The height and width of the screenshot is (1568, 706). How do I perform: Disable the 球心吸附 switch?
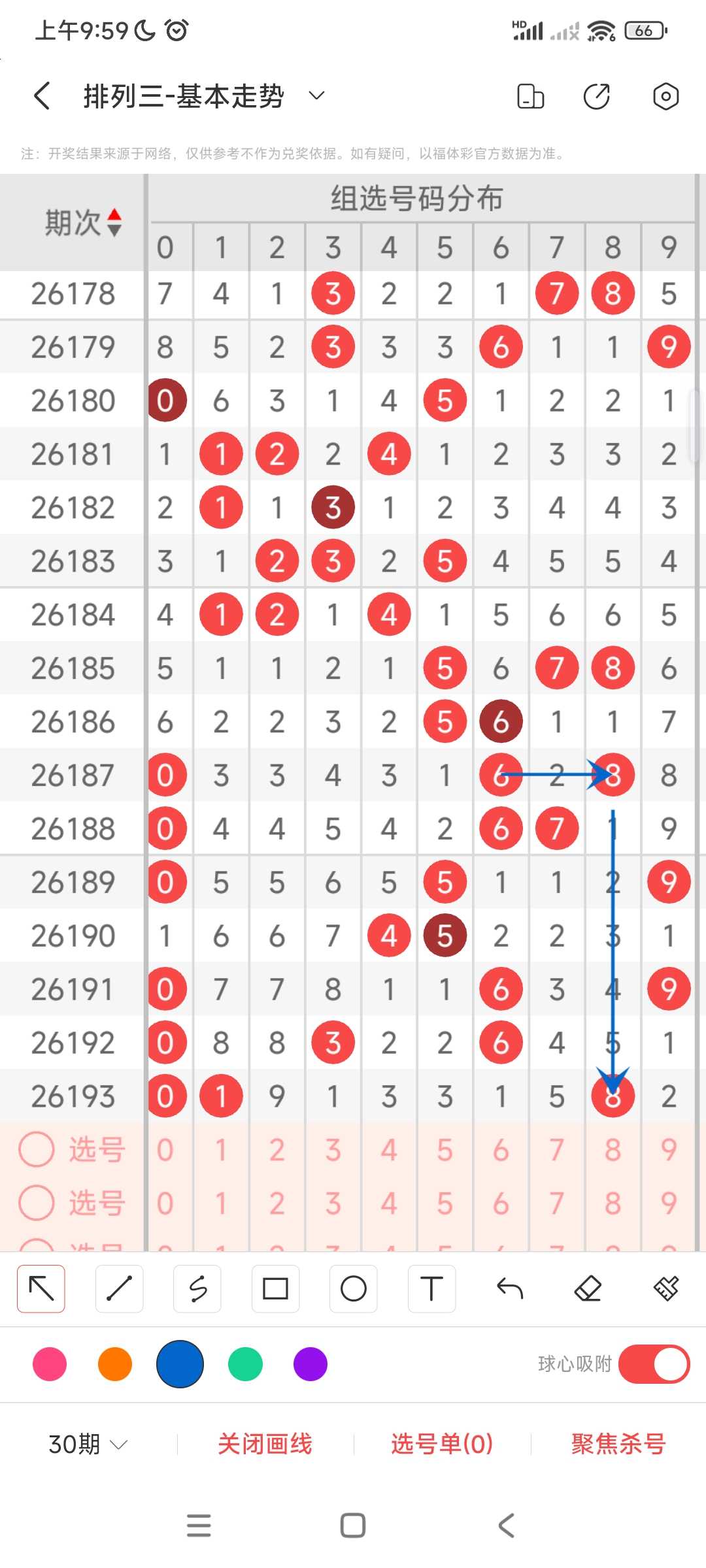(654, 1364)
